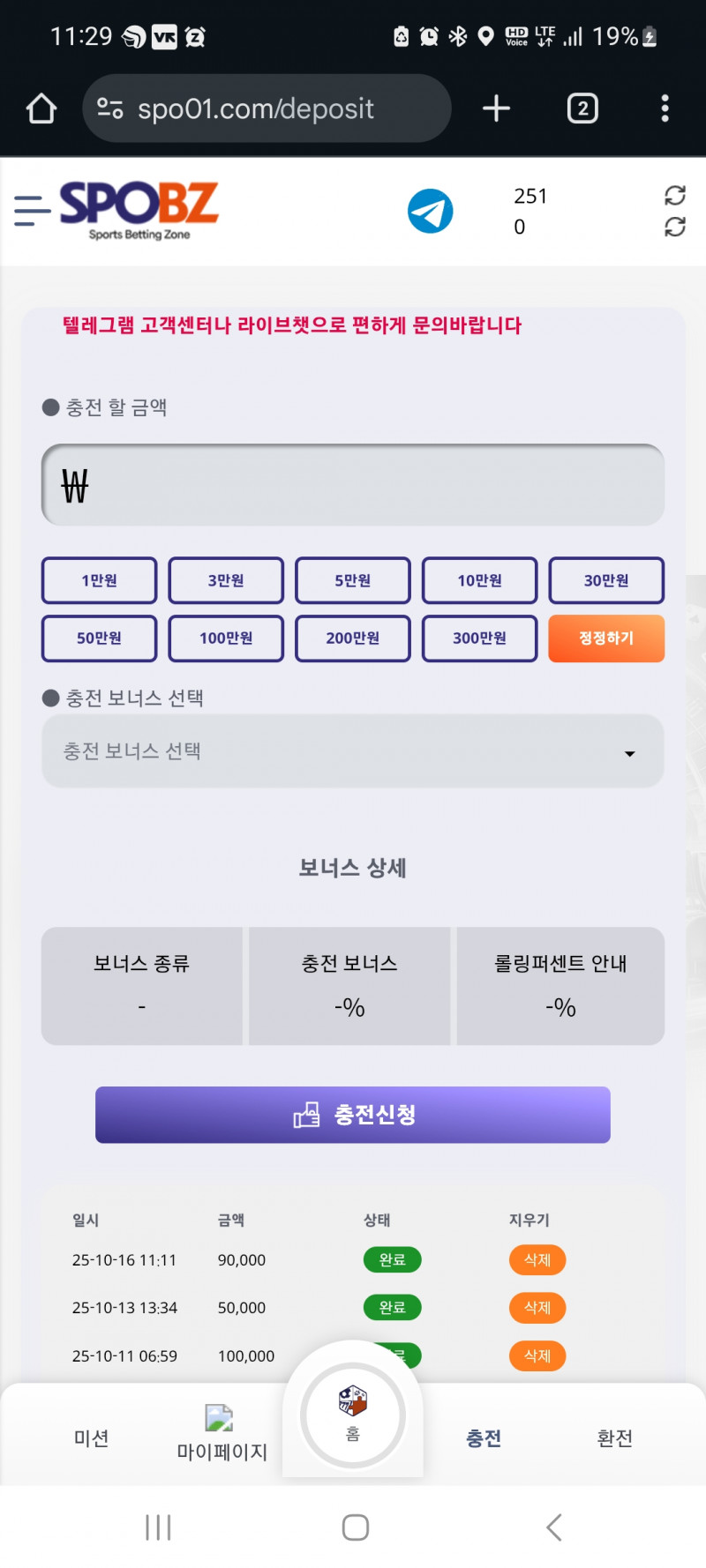This screenshot has height=1568, width=706.
Task: Choose 100만원 as the deposit amount
Action: (x=226, y=638)
